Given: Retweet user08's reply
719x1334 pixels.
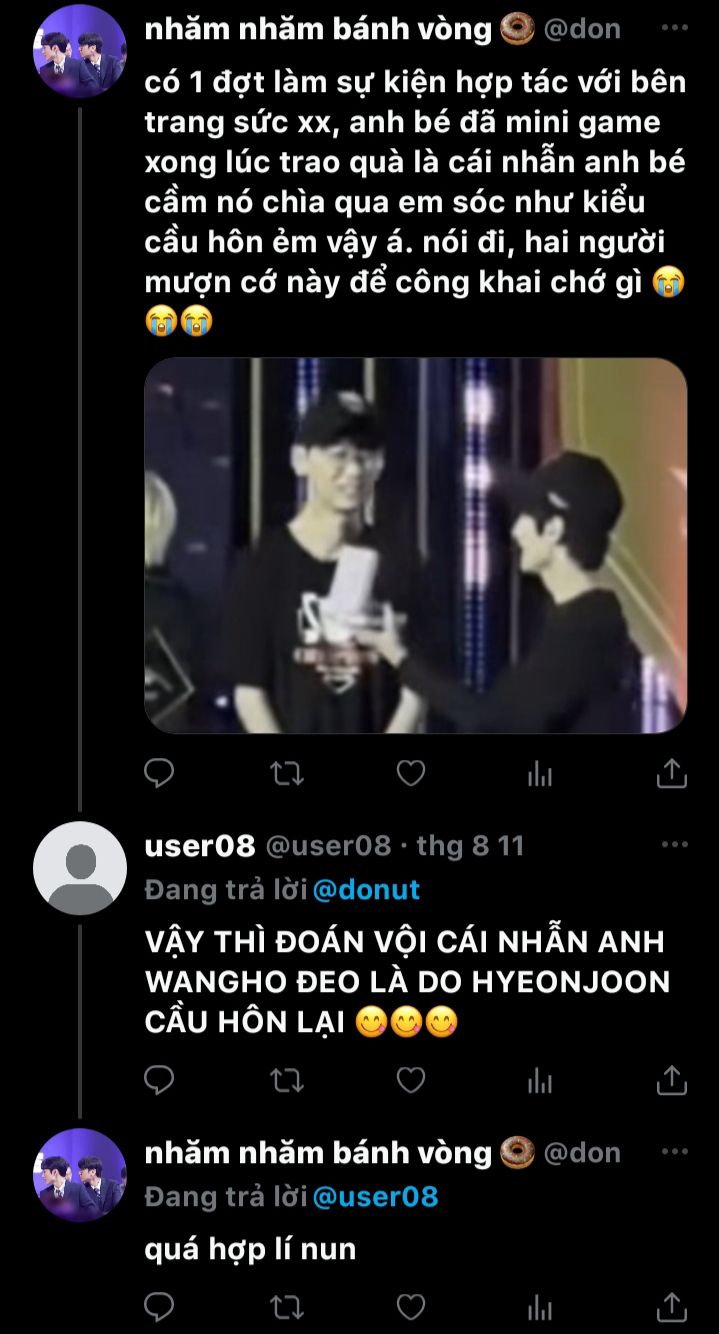Looking at the screenshot, I should pyautogui.click(x=287, y=1080).
